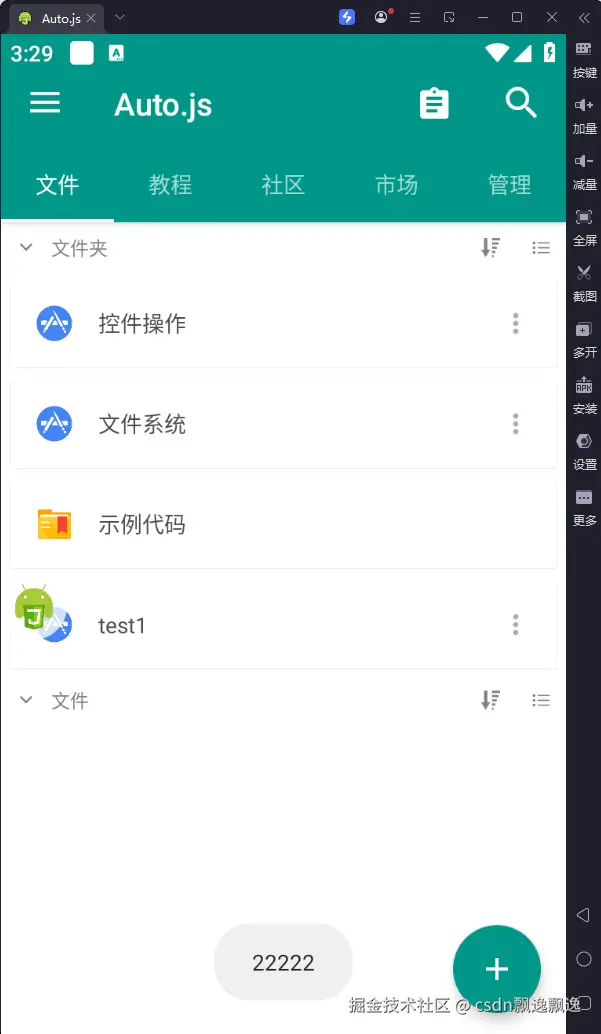Open the 文件系统 folder
601x1034 pixels.
point(142,424)
